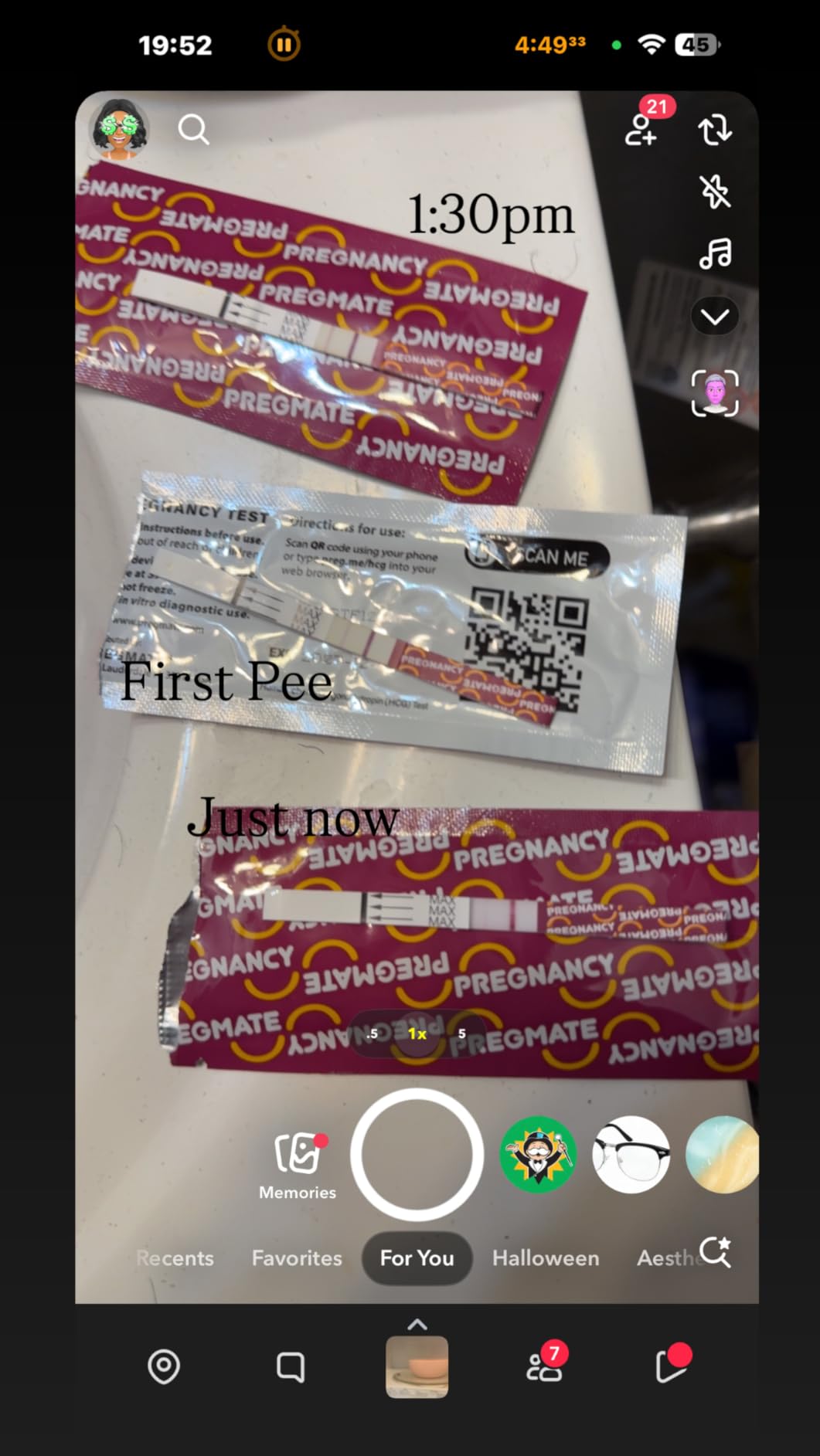The image size is (820, 1456).
Task: Activate the face scan lens finder
Action: [x=713, y=394]
